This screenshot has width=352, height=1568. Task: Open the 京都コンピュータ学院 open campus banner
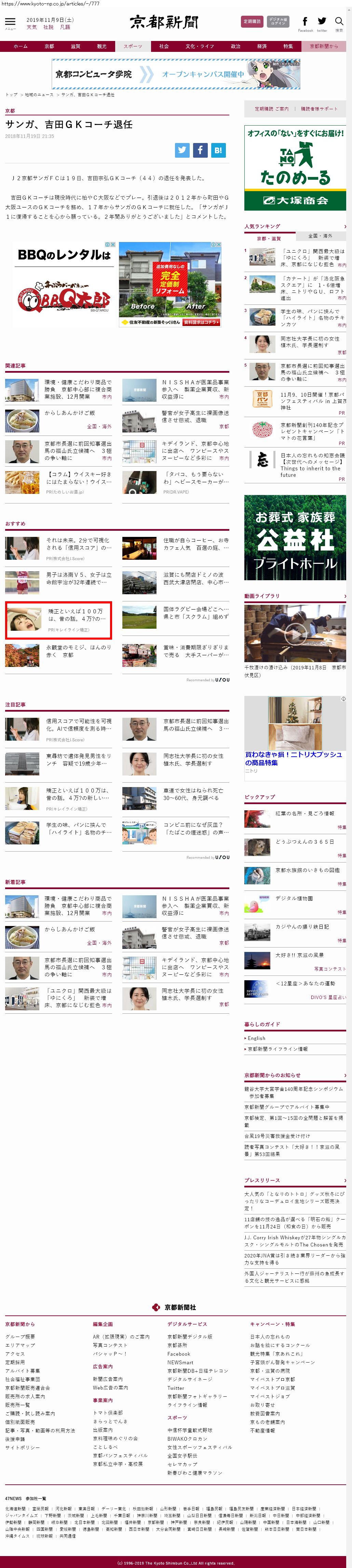click(x=176, y=74)
